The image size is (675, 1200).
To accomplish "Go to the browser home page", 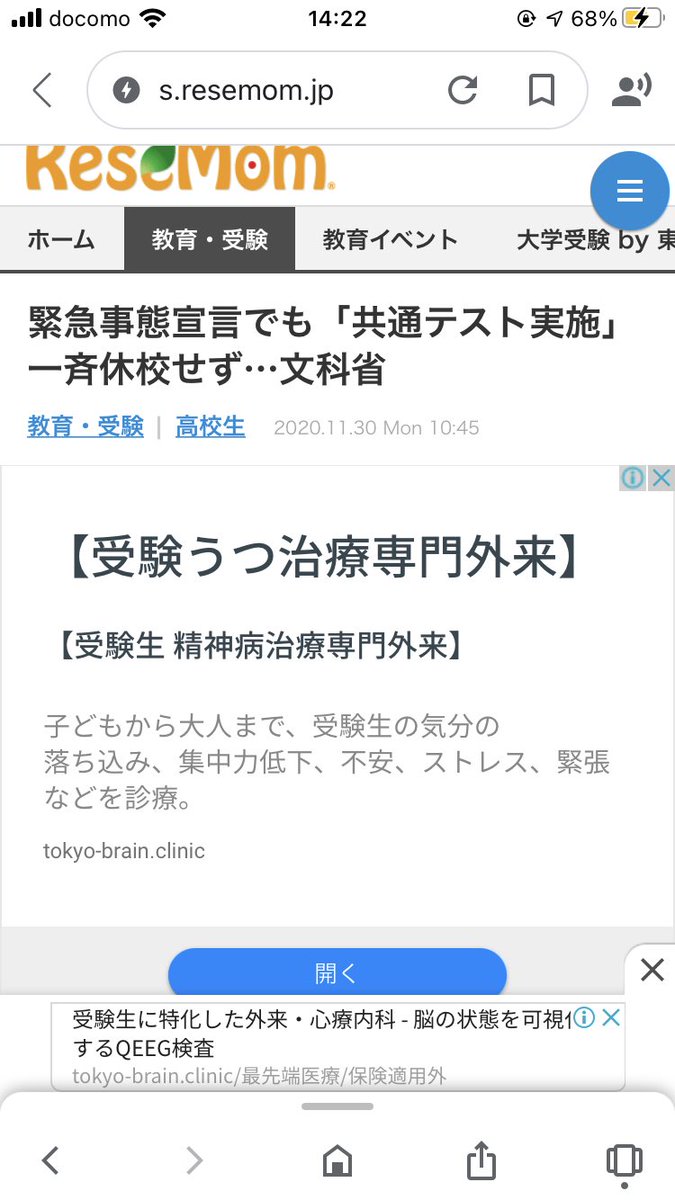I will tap(337, 1160).
